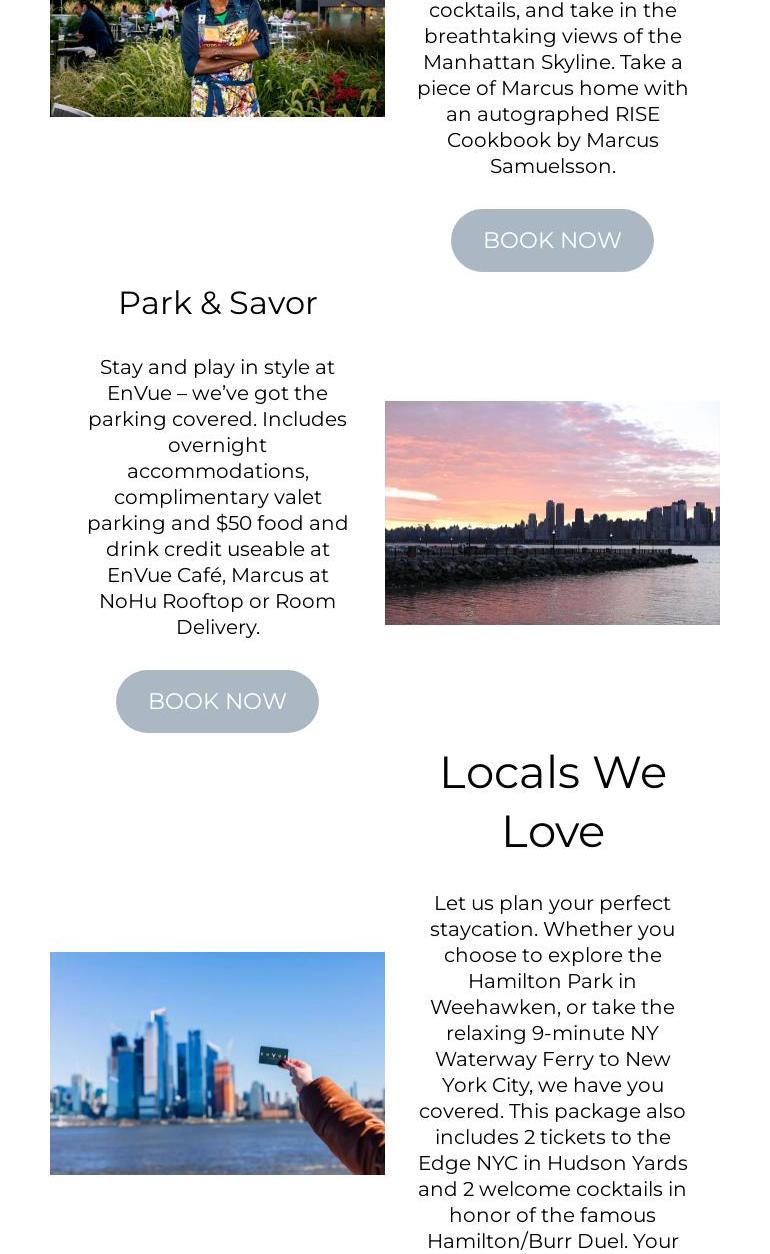Book the Park & Savor package

point(217,701)
